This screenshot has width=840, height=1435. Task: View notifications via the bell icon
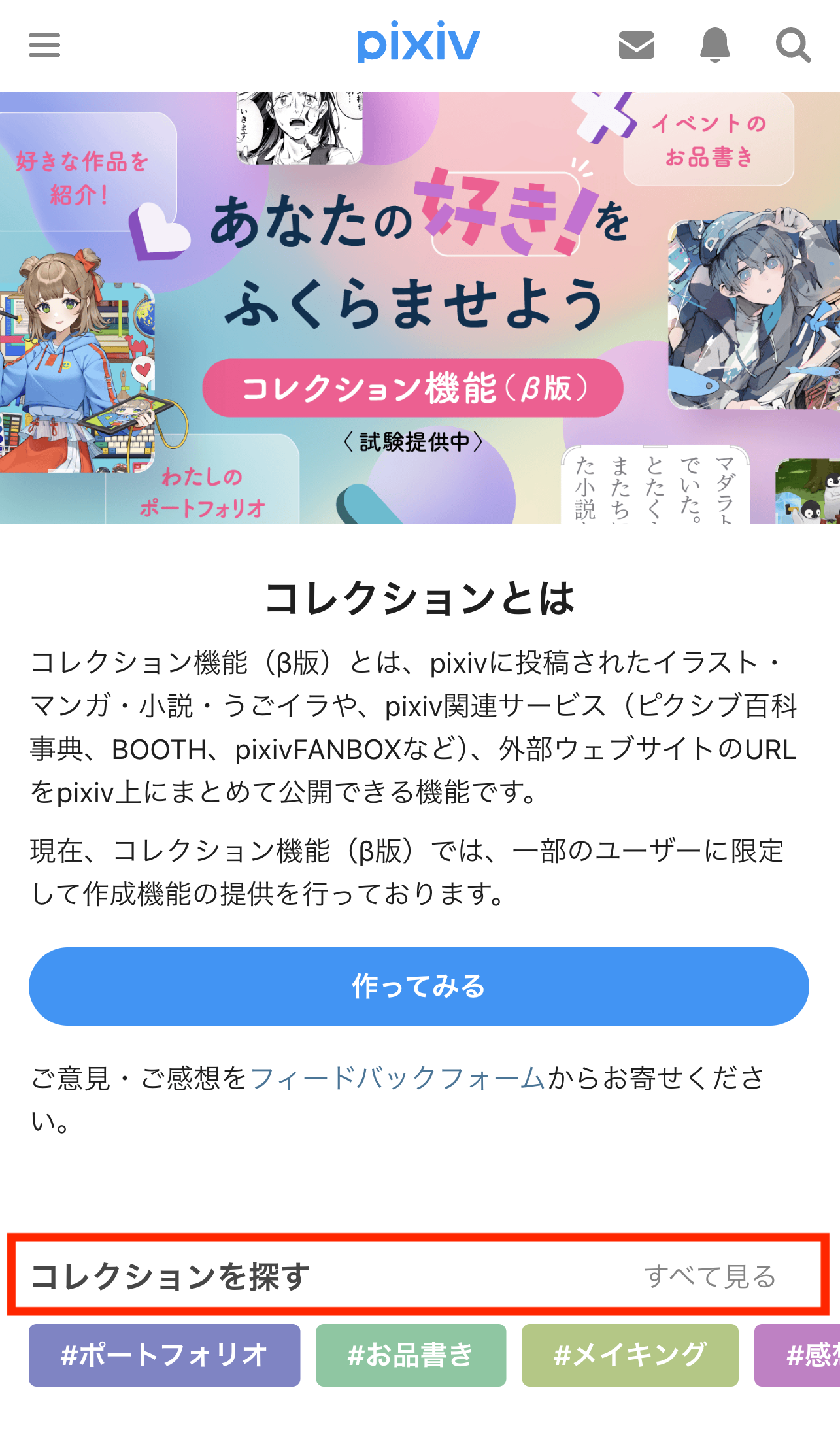point(713,44)
